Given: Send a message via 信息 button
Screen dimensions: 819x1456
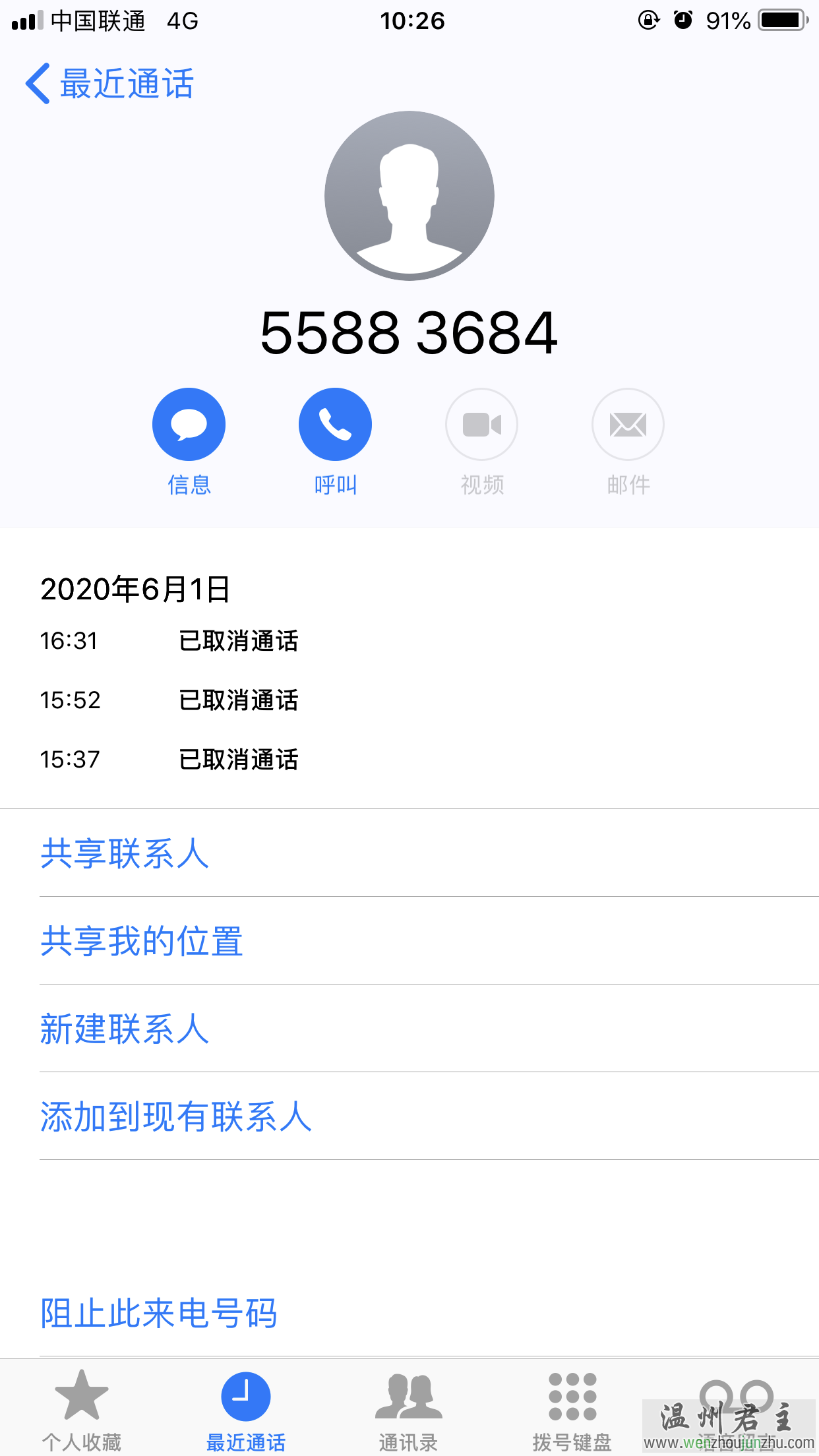Looking at the screenshot, I should (189, 425).
